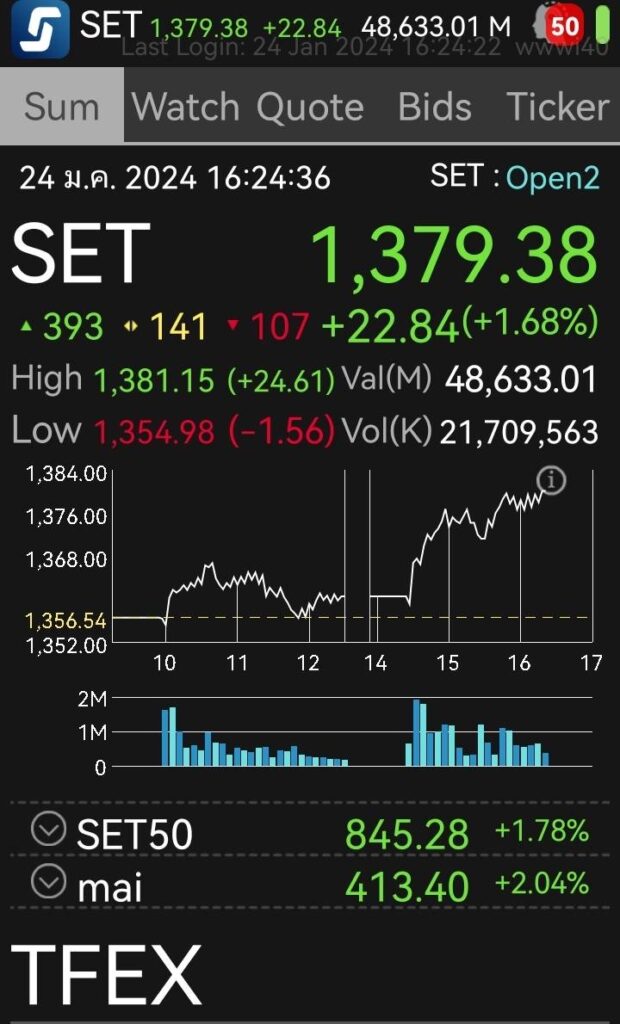Switch to the Watch tab
The height and width of the screenshot is (1024, 620).
tap(186, 107)
